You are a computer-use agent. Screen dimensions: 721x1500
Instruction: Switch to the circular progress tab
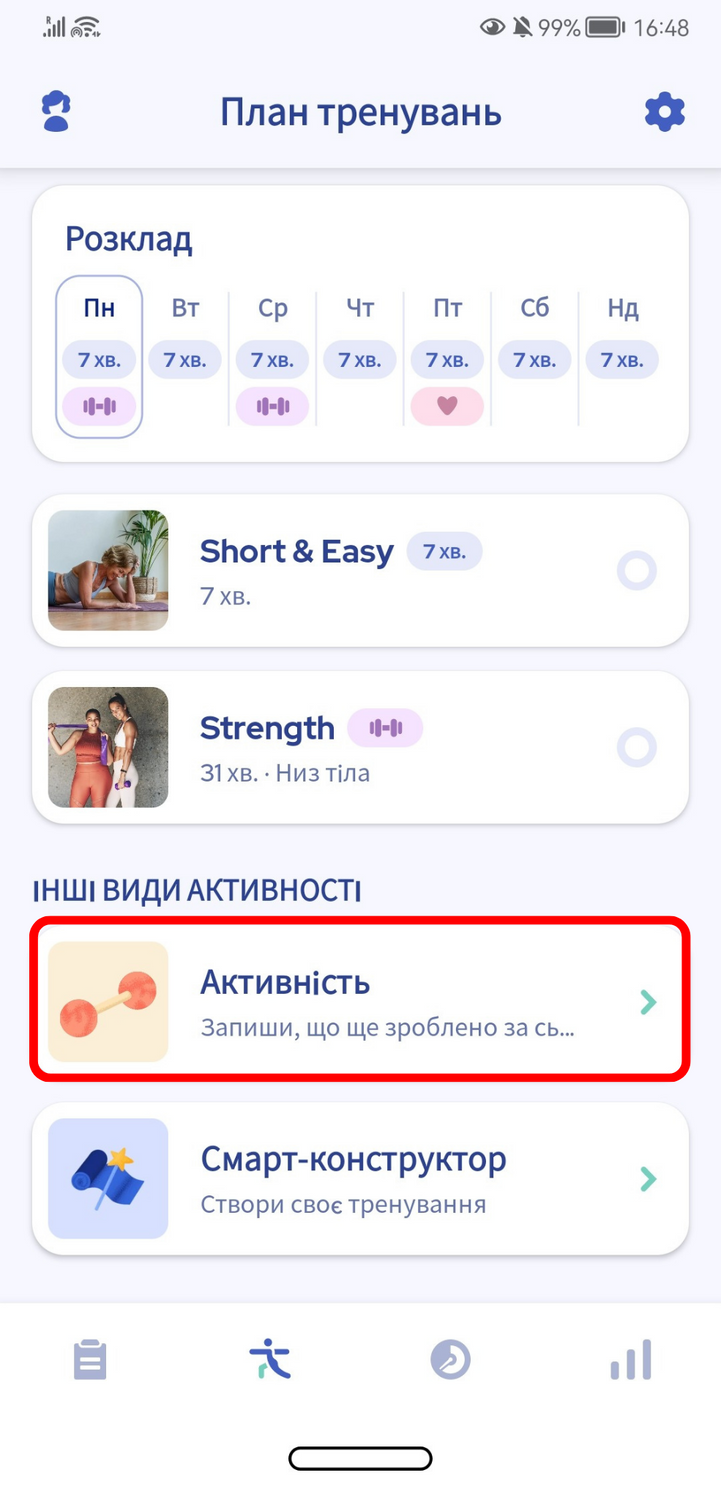(450, 1360)
